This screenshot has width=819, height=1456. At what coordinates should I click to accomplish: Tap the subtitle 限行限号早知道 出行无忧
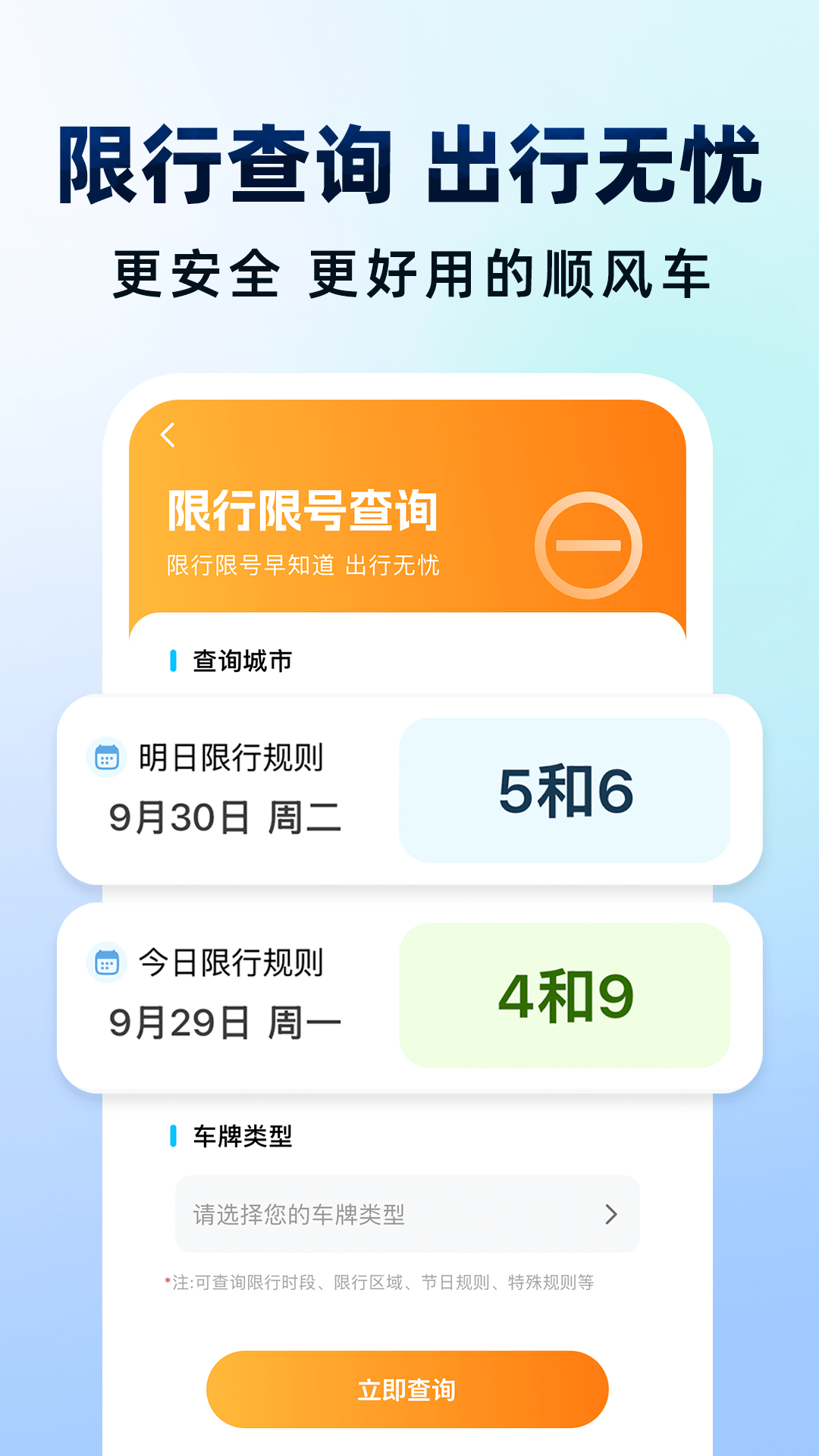coord(305,563)
